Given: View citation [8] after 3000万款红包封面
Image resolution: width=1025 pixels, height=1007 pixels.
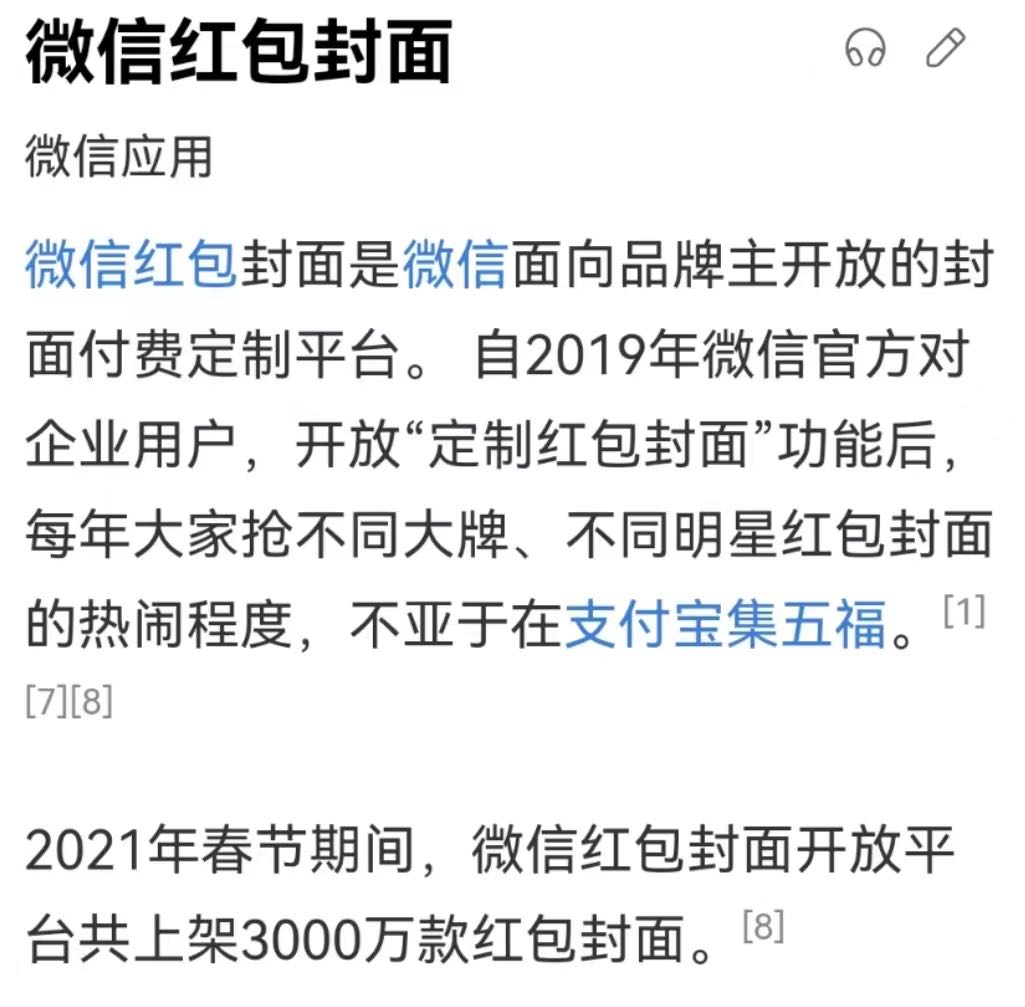Looking at the screenshot, I should click(x=763, y=927).
